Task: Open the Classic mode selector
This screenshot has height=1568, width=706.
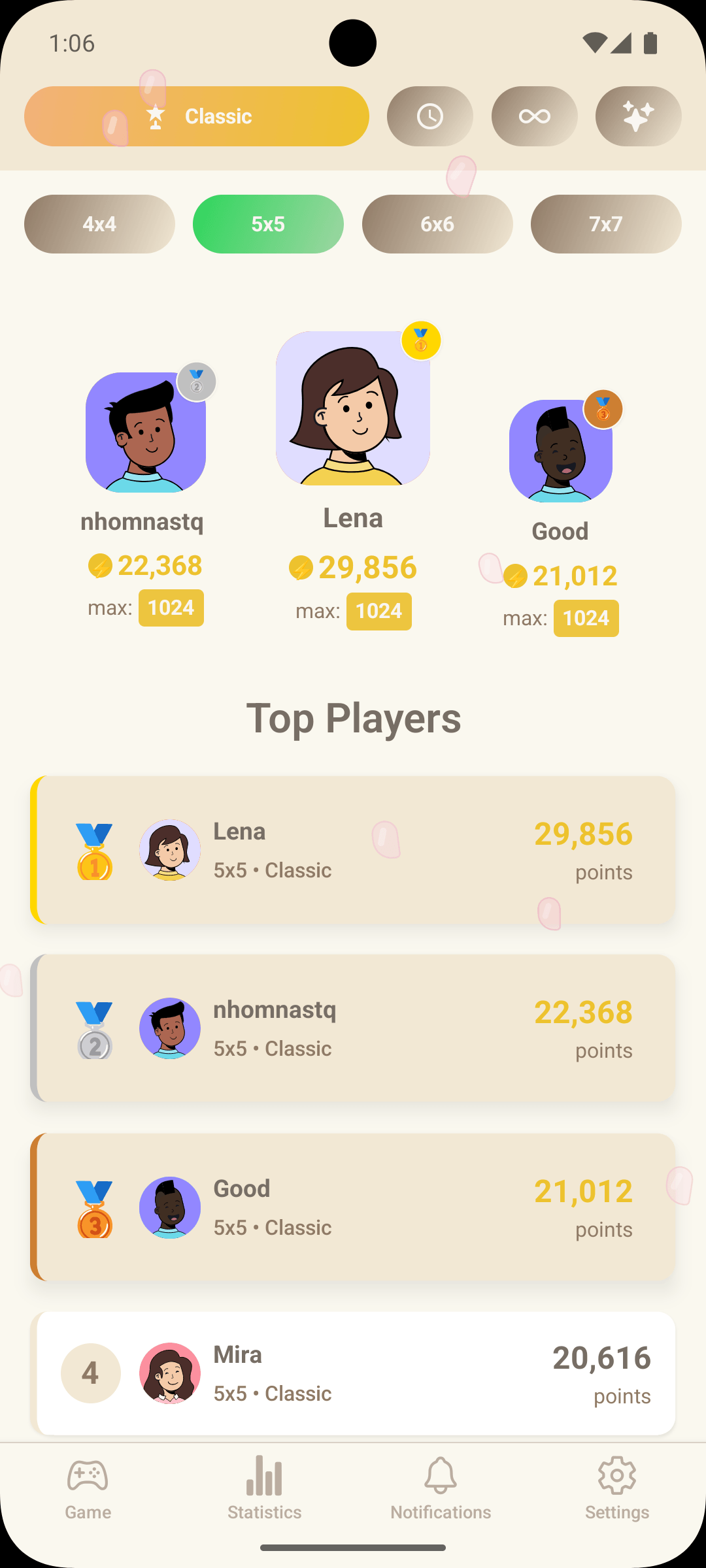Action: click(196, 116)
